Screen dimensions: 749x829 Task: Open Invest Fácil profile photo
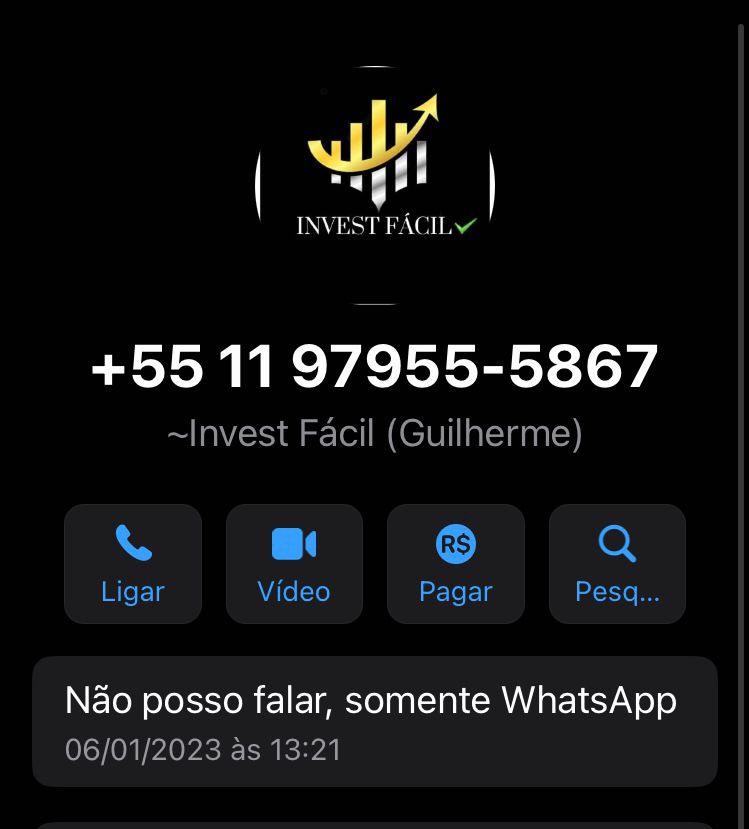point(375,186)
